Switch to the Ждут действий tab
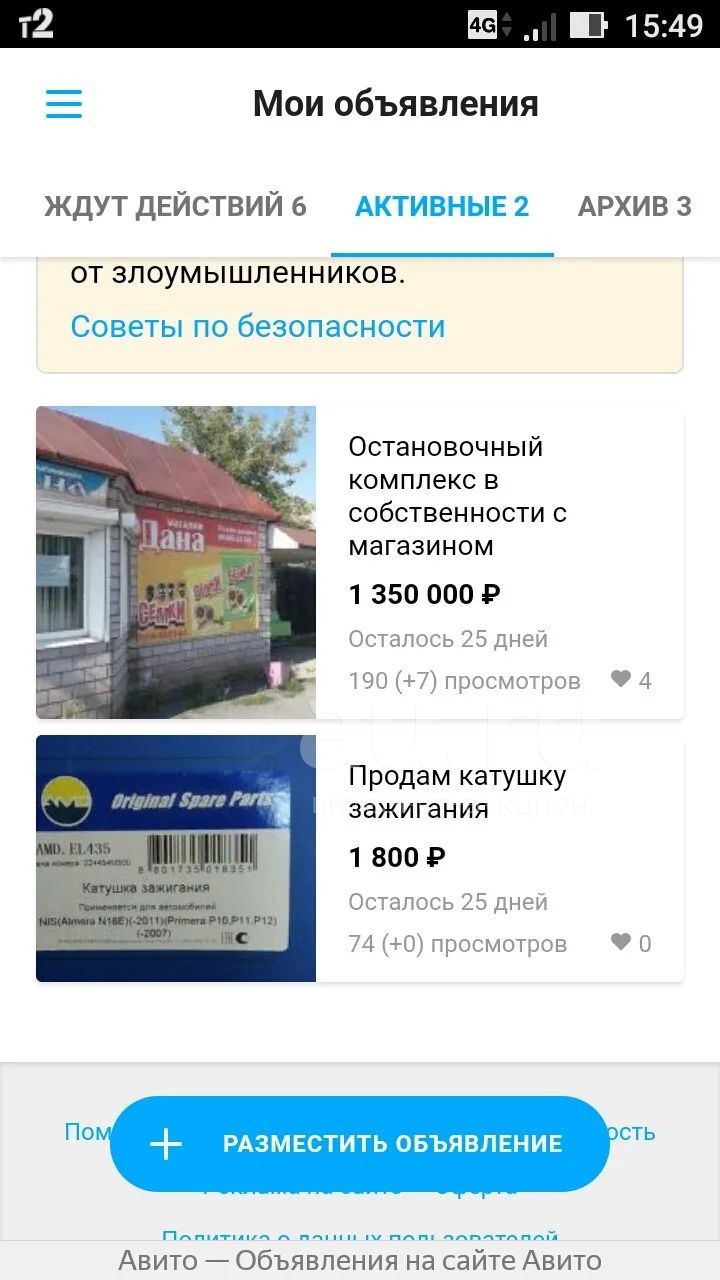The width and height of the screenshot is (720, 1280). (175, 207)
